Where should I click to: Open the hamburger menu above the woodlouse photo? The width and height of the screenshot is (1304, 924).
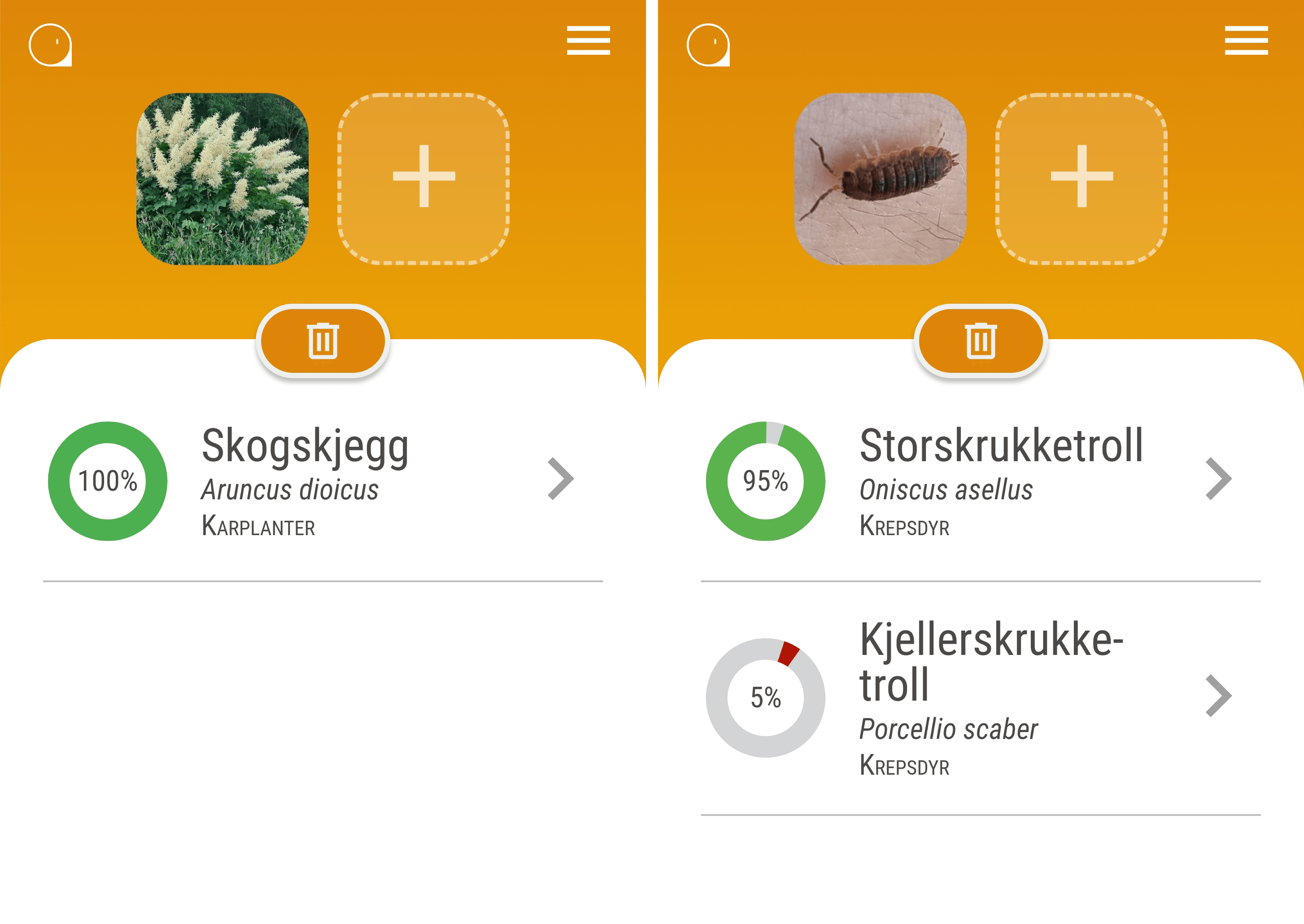[x=1246, y=41]
